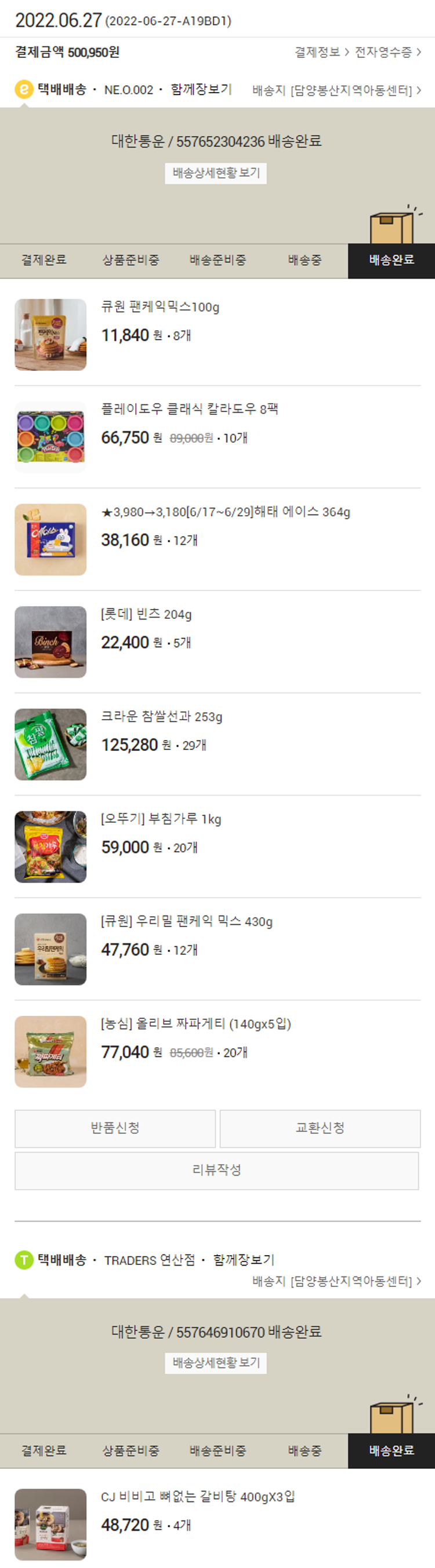Request a return with 반품신청
The height and width of the screenshot is (1568, 435).
click(x=115, y=1128)
